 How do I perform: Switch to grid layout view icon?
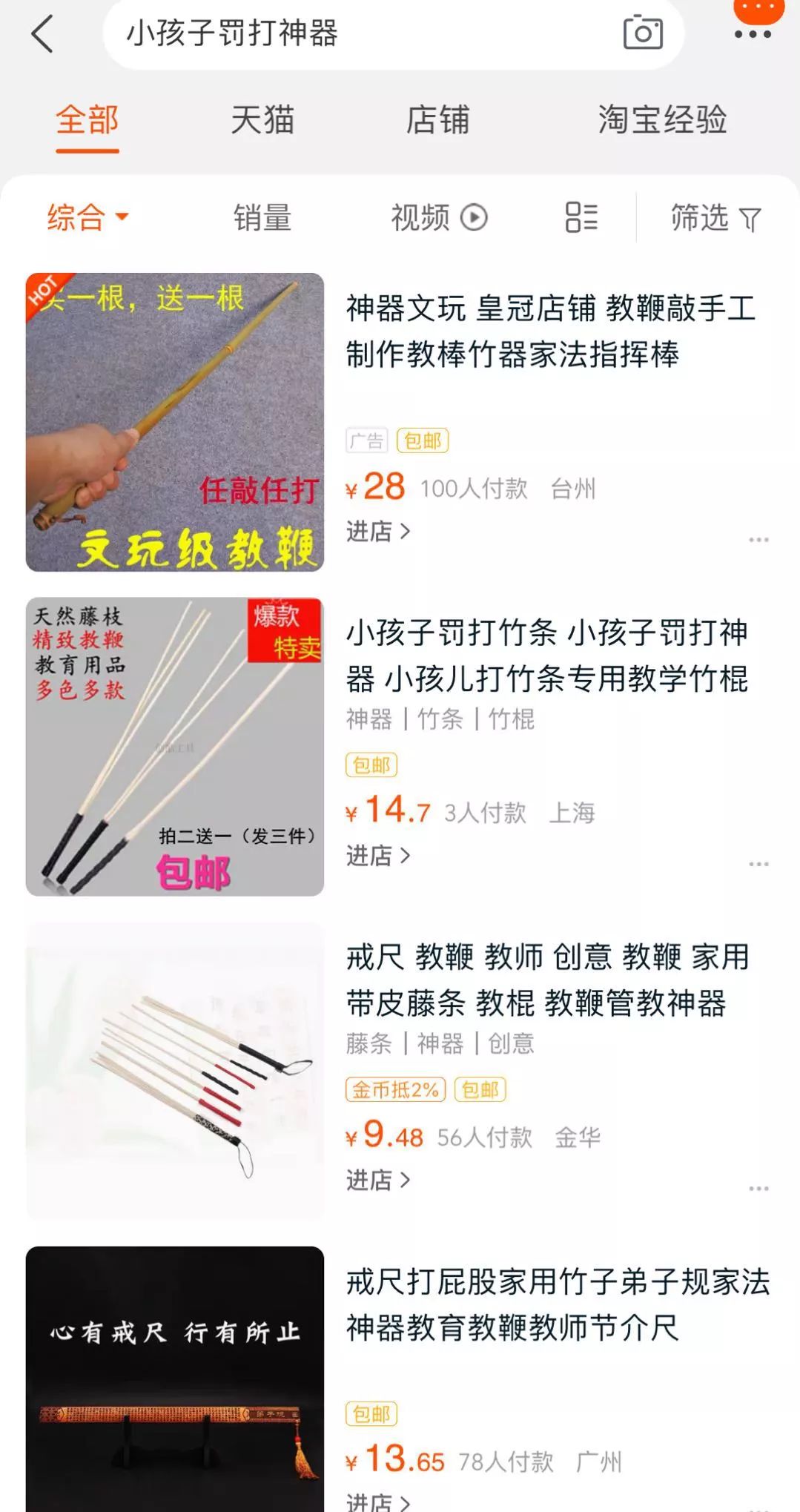point(580,217)
